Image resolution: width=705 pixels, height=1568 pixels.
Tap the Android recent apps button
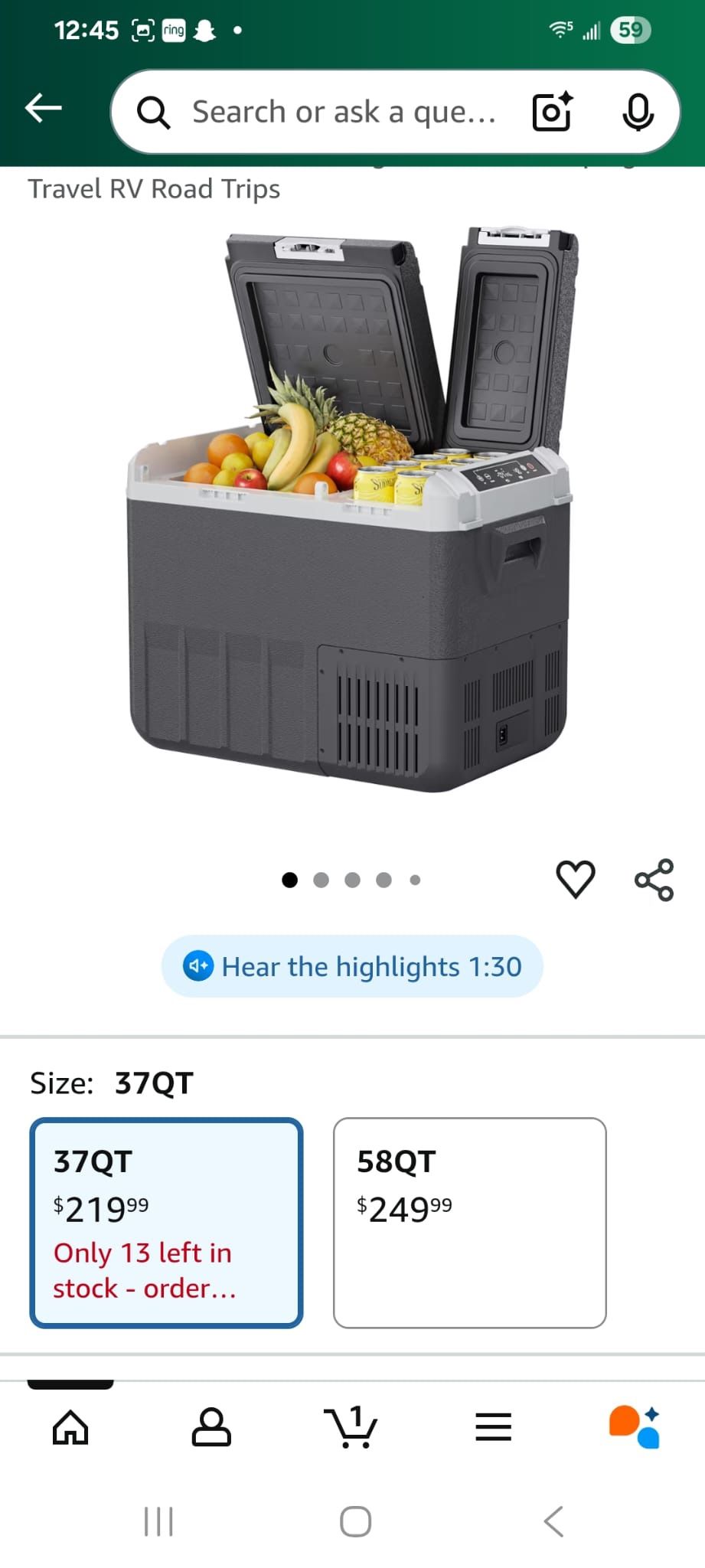click(x=158, y=1522)
